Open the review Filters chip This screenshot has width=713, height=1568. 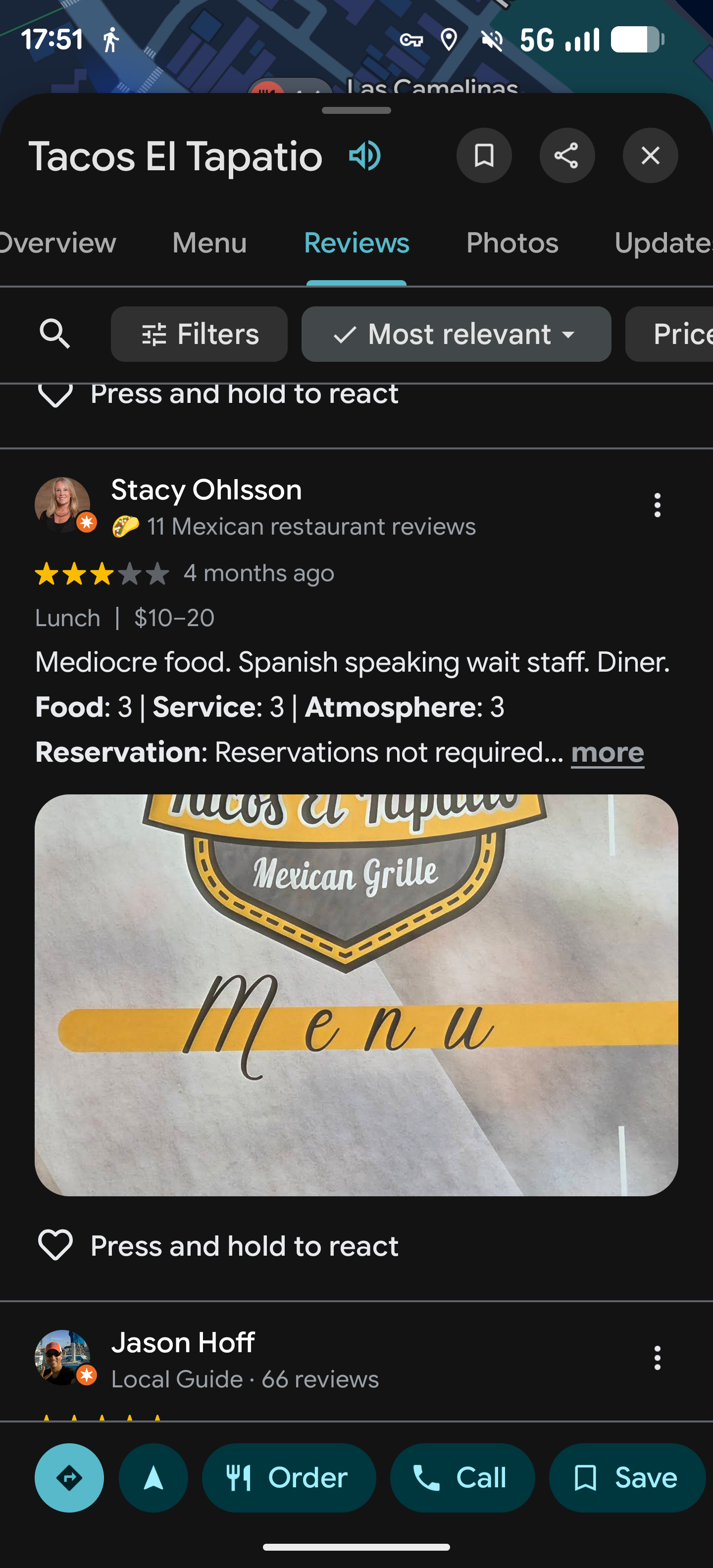pyautogui.click(x=199, y=334)
